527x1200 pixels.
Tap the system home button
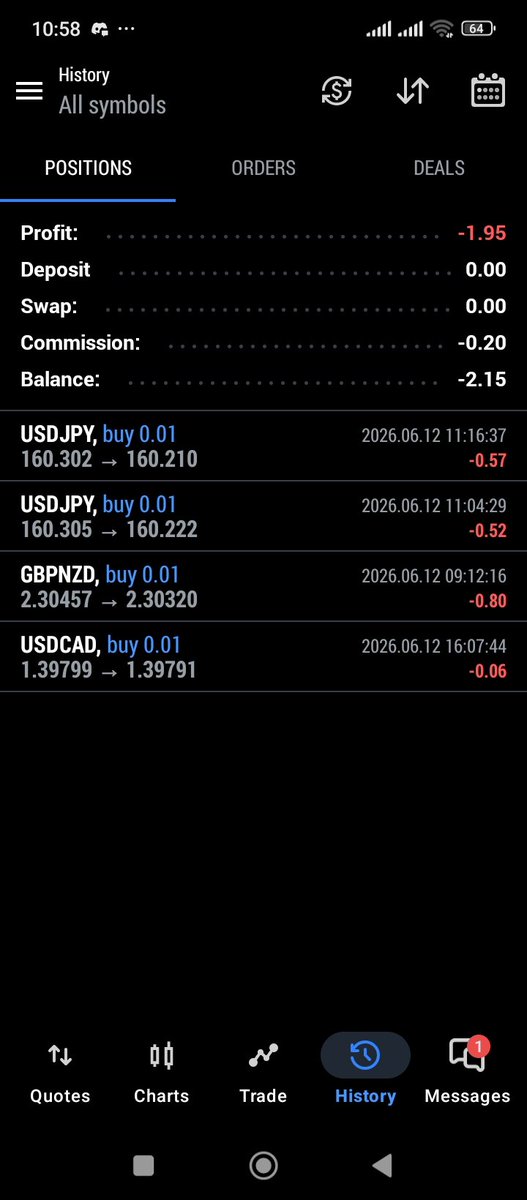pos(264,1165)
